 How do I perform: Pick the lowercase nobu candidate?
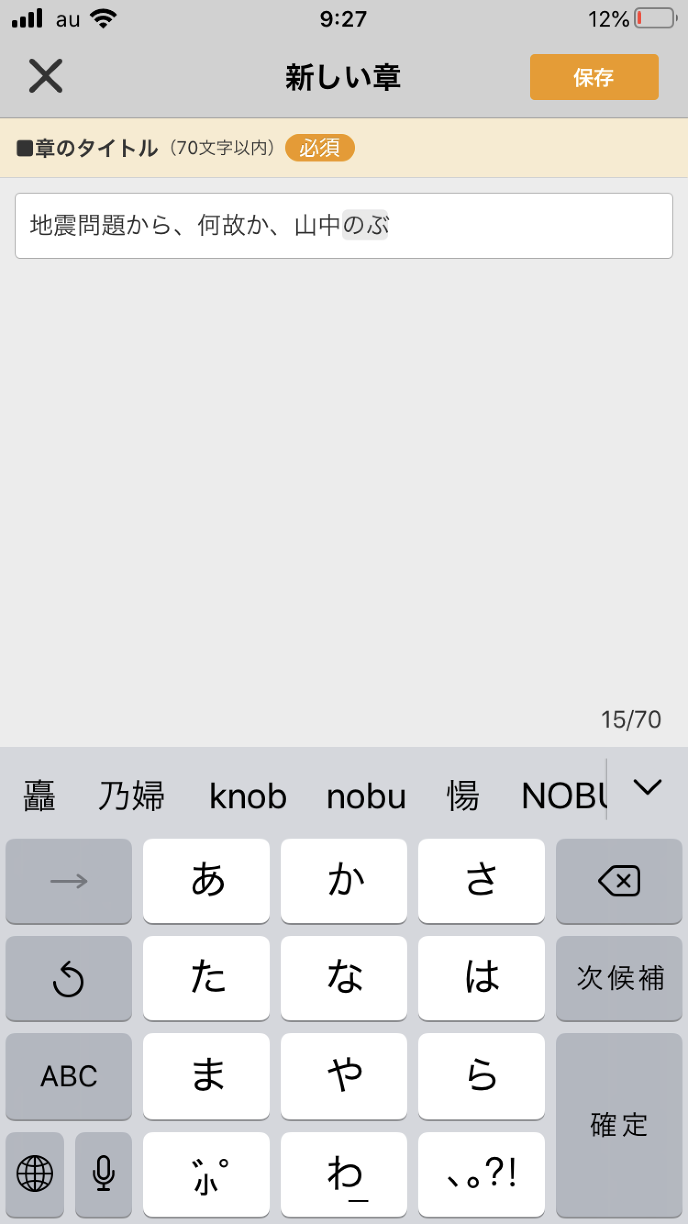(366, 796)
